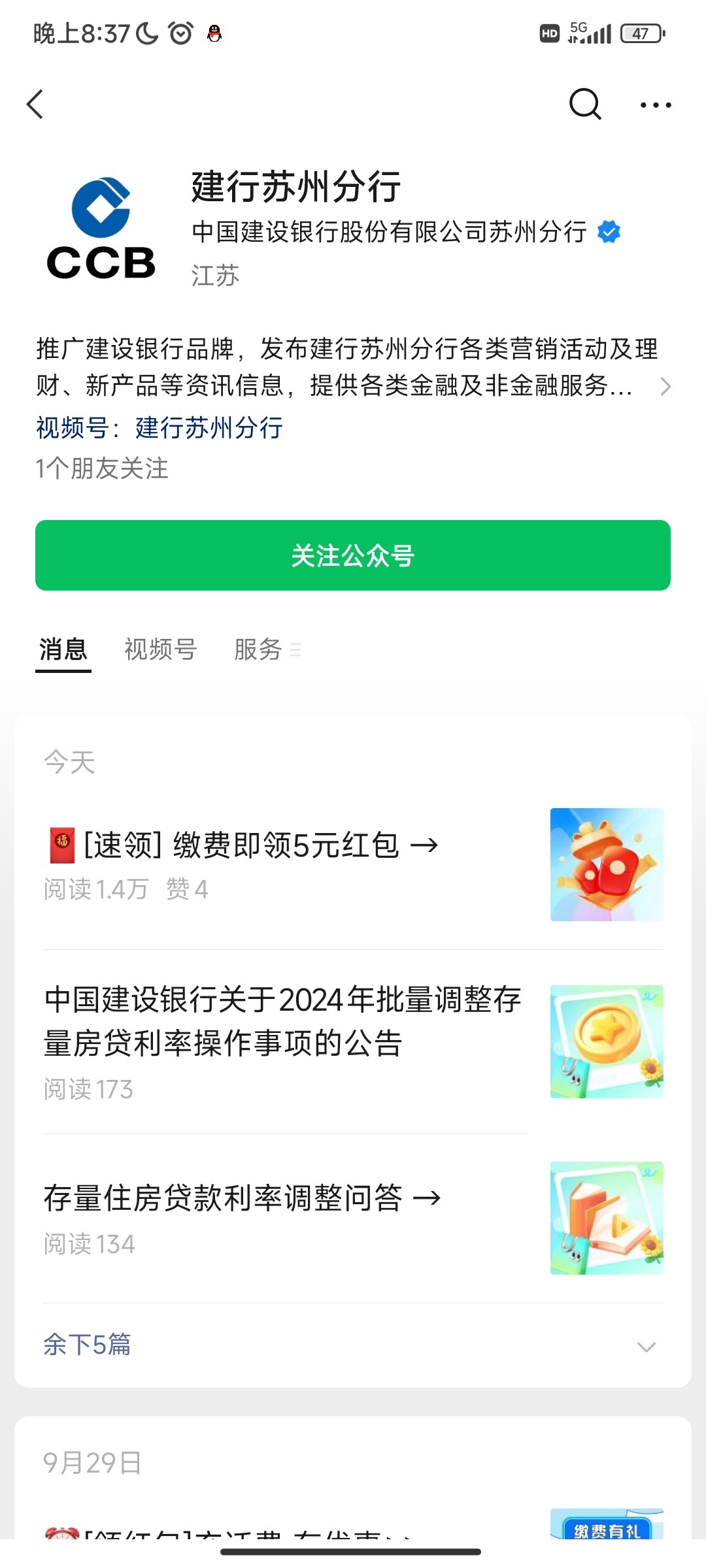This screenshot has width=706, height=1568.
Task: Open the 批量调整存量房贷利率 announcement
Action: tap(282, 1021)
